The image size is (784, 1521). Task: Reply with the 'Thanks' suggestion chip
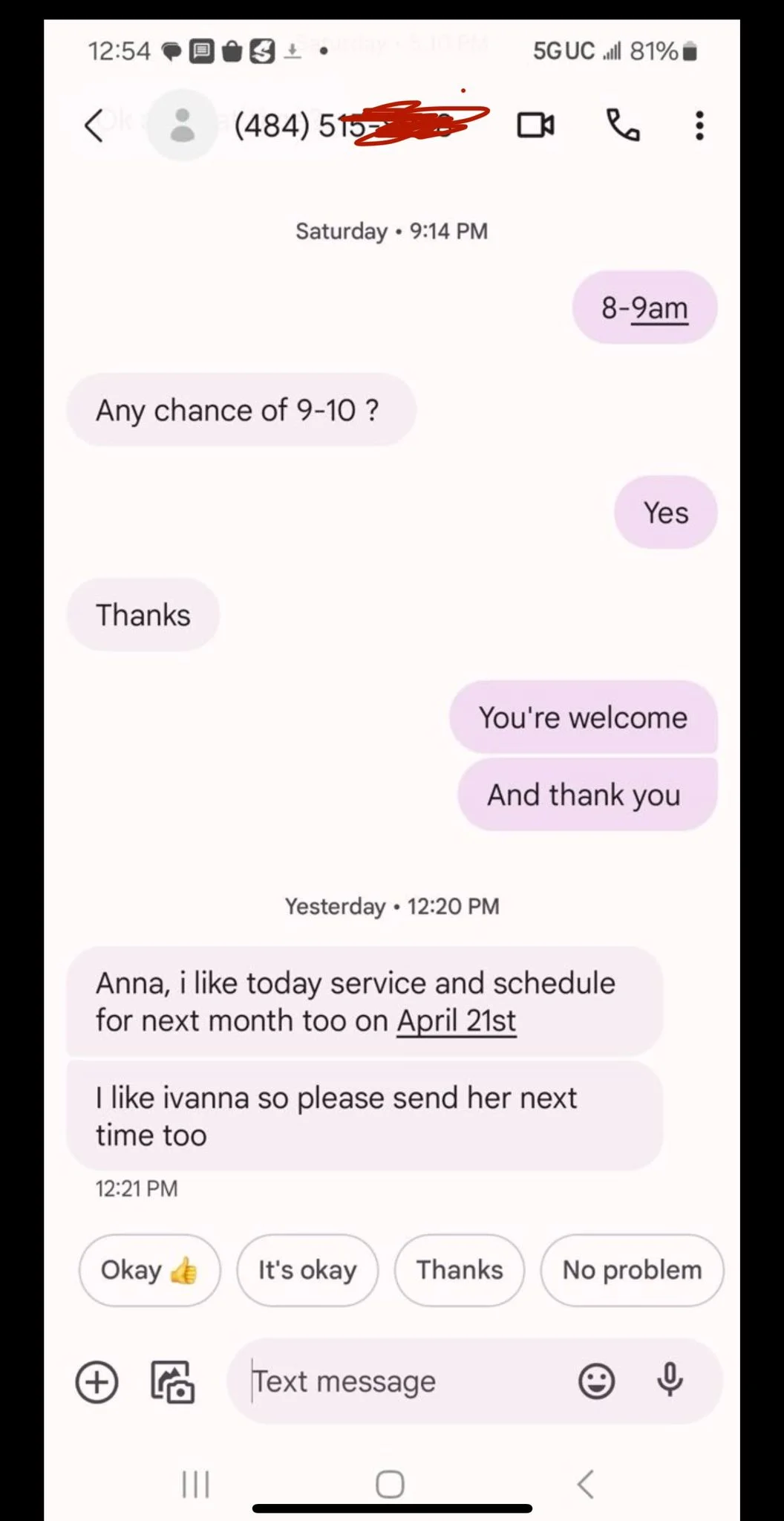click(460, 1270)
